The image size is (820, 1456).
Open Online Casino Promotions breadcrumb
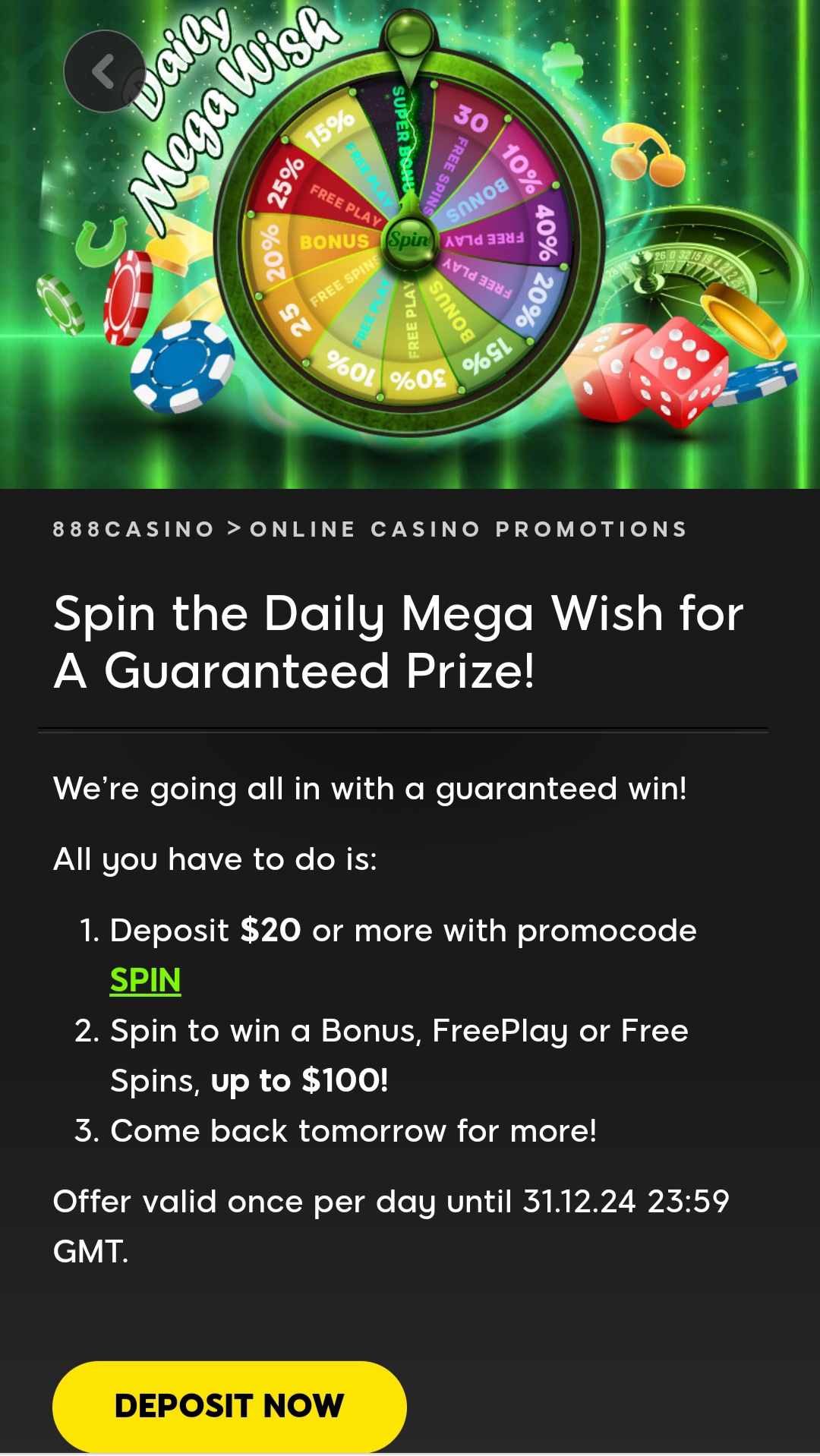(x=468, y=529)
